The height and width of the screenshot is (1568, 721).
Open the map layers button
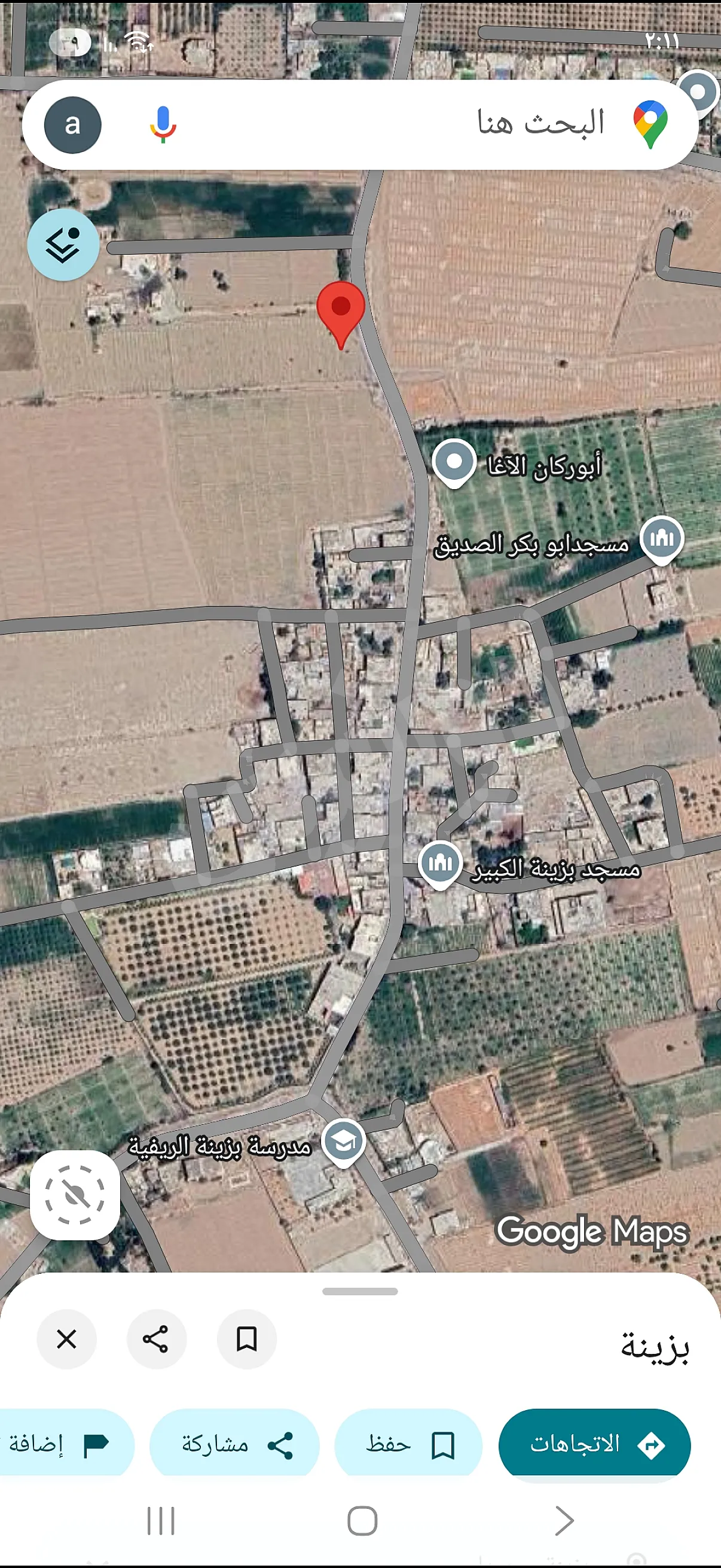coord(63,245)
